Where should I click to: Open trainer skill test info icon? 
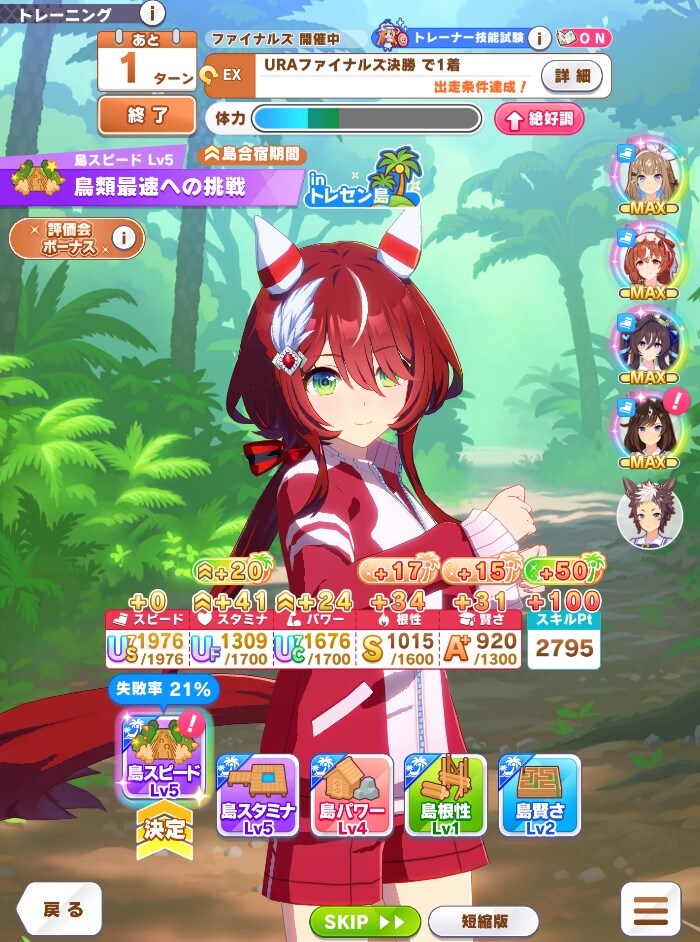[538, 39]
